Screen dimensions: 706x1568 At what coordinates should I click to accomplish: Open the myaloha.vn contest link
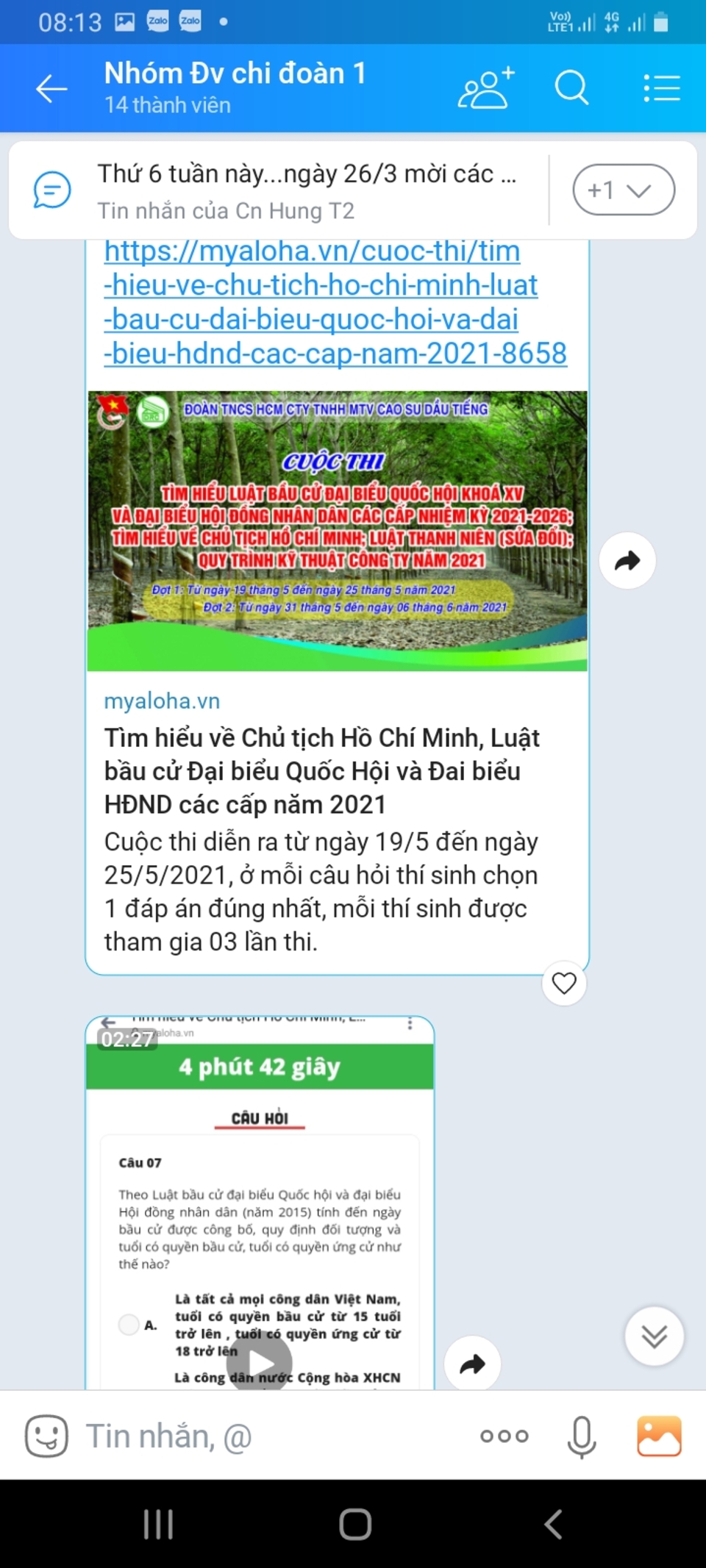[335, 303]
